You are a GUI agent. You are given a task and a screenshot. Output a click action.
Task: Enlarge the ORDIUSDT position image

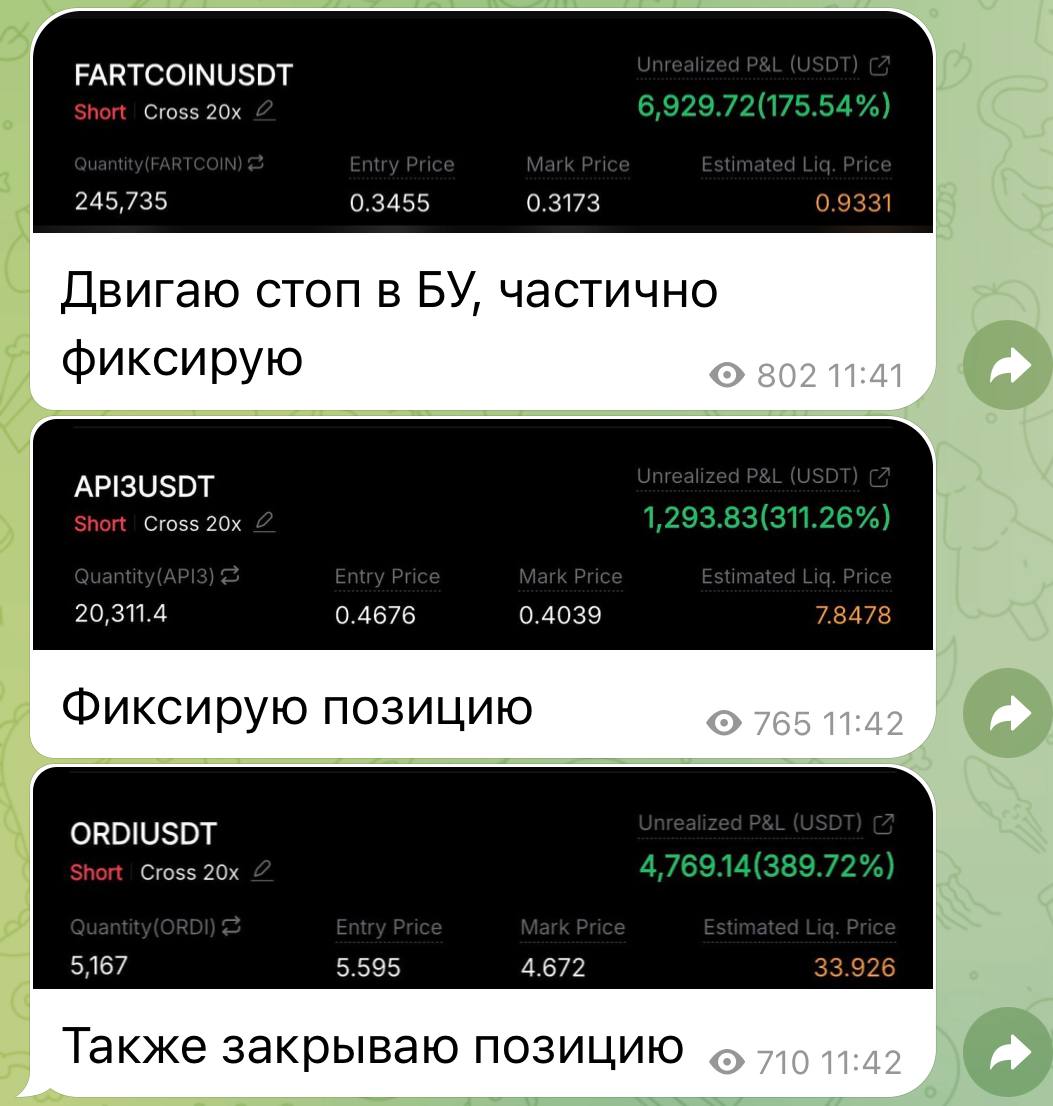pos(482,885)
